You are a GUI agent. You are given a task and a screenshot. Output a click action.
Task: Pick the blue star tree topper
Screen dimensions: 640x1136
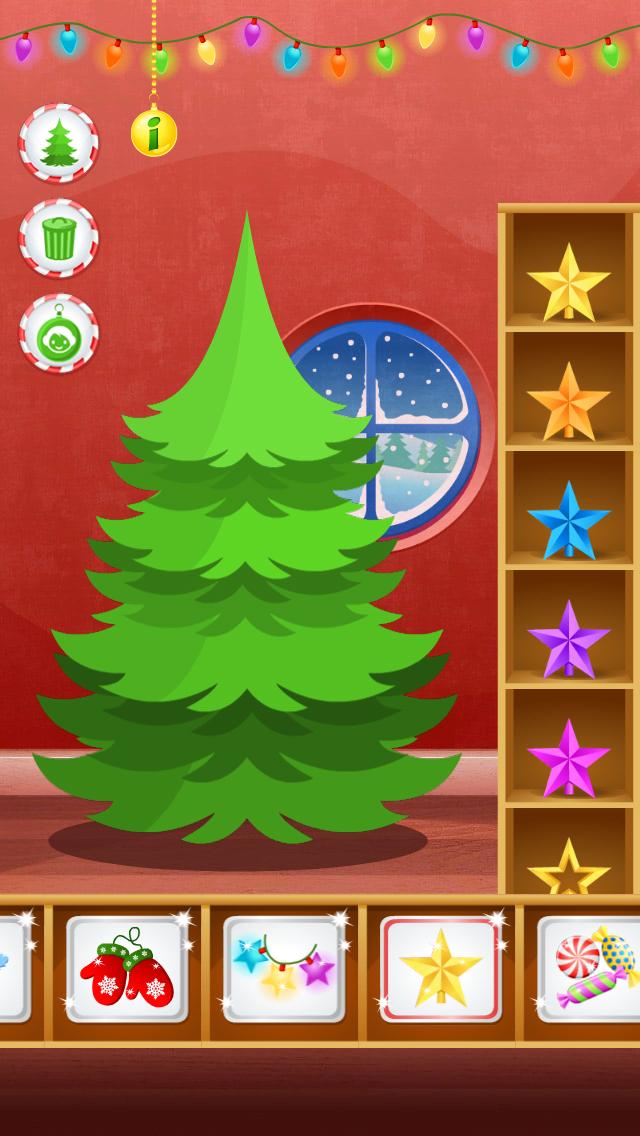(568, 520)
